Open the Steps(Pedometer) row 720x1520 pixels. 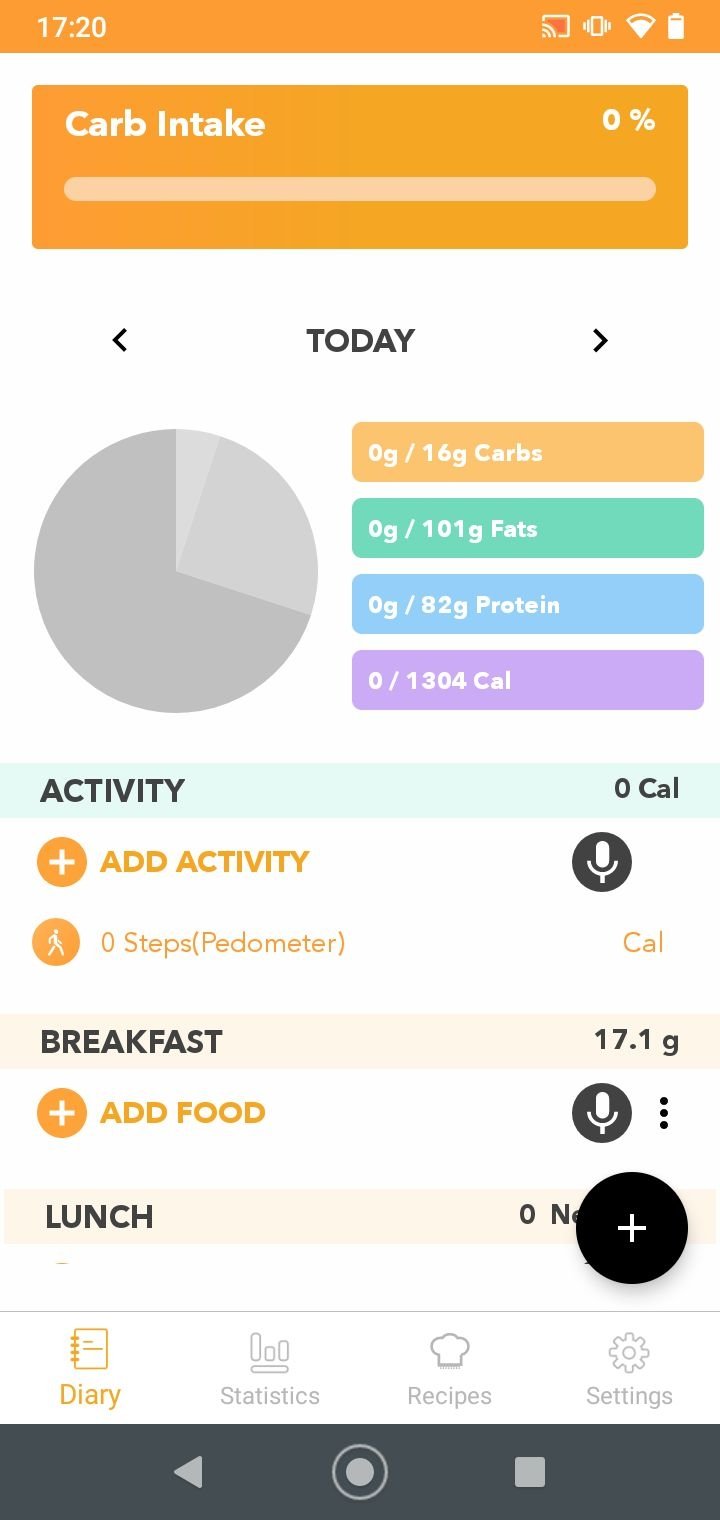pos(360,943)
